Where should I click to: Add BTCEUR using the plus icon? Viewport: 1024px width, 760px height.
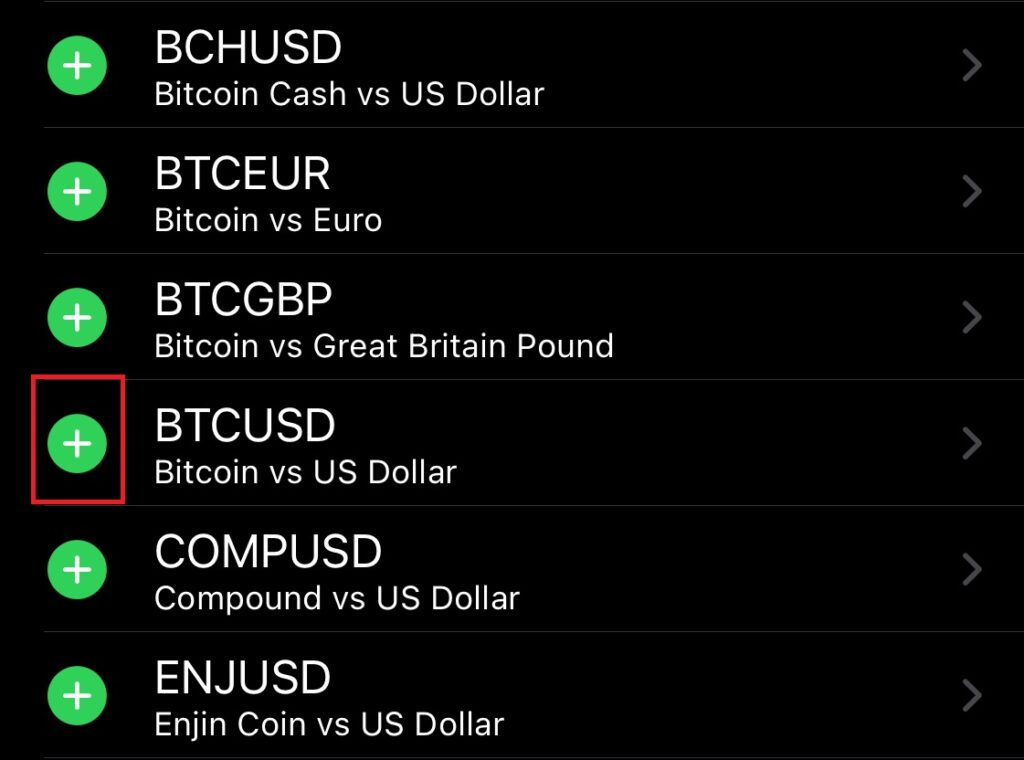77,192
